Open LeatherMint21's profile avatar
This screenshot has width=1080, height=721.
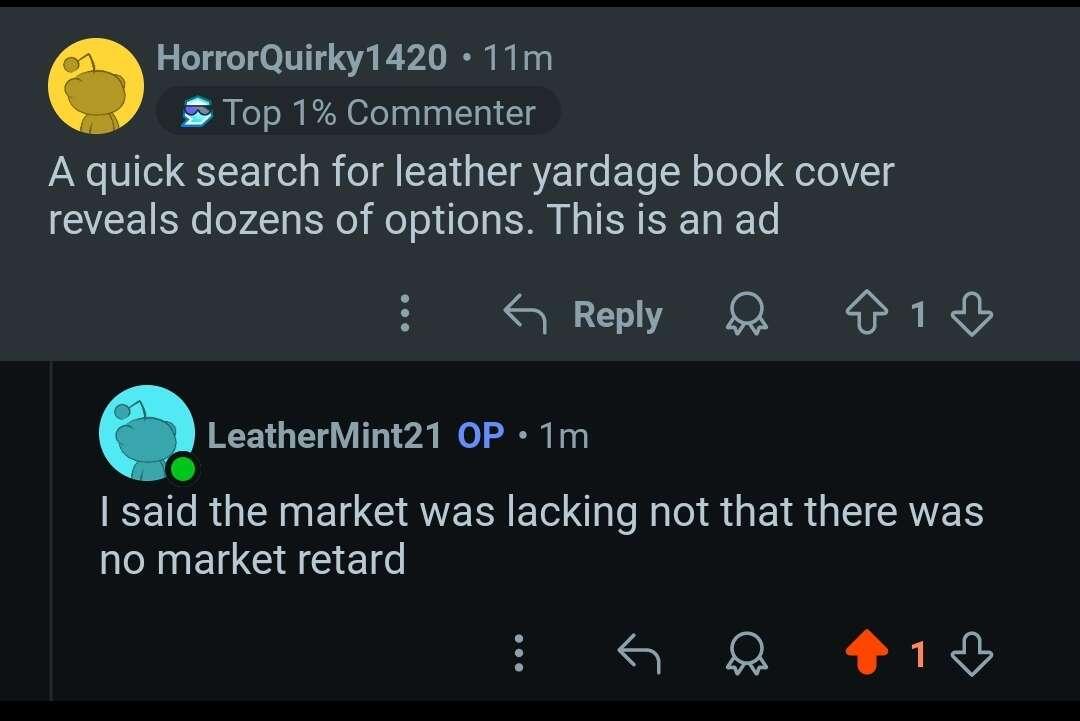coord(147,433)
